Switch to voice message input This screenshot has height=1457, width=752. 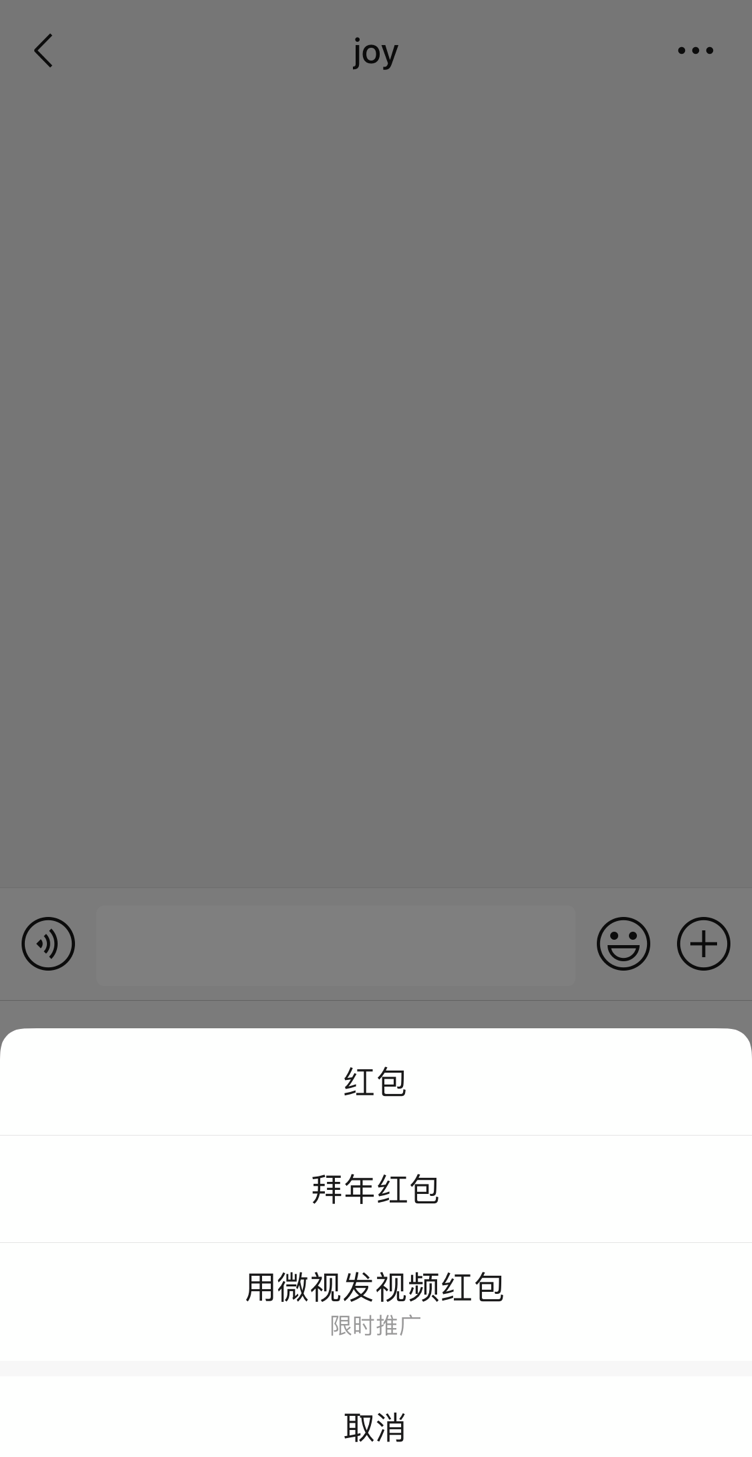point(49,944)
